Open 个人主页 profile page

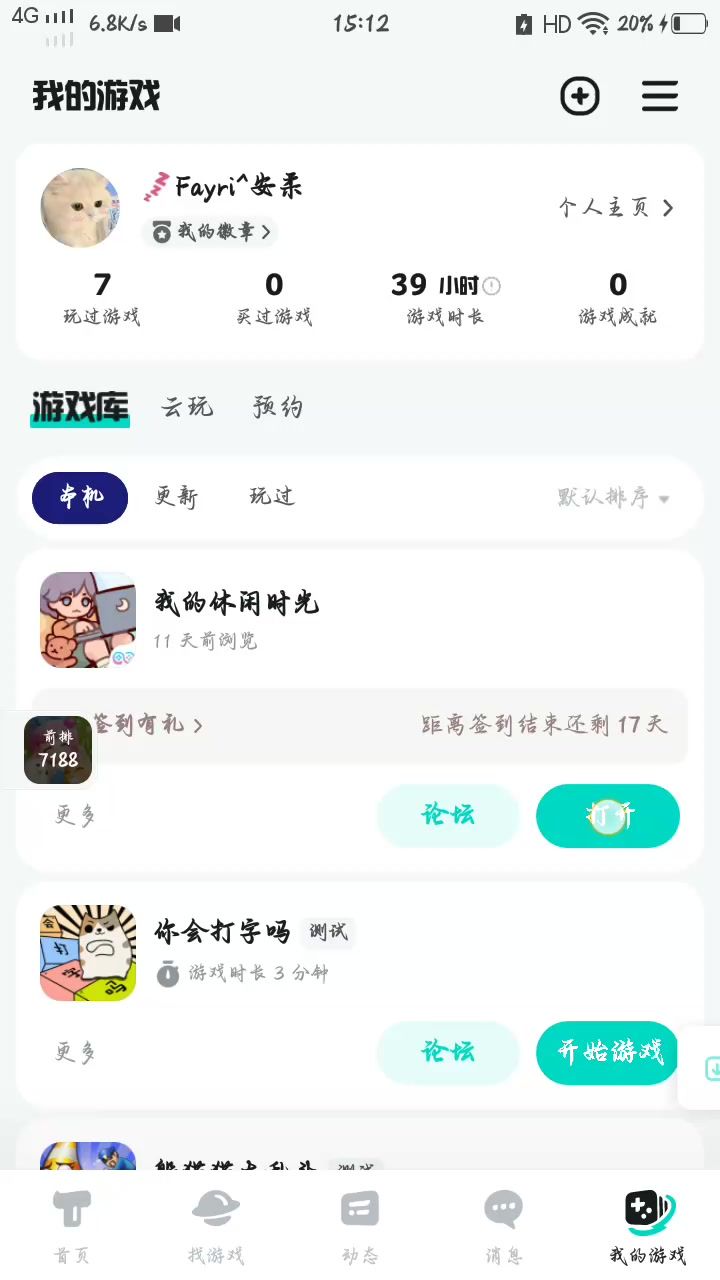click(616, 208)
